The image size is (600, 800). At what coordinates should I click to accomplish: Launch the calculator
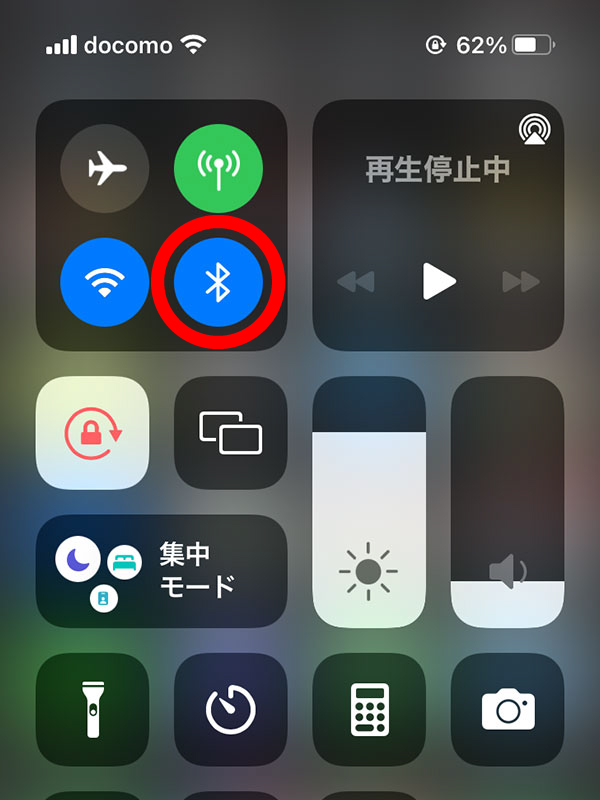click(x=369, y=709)
